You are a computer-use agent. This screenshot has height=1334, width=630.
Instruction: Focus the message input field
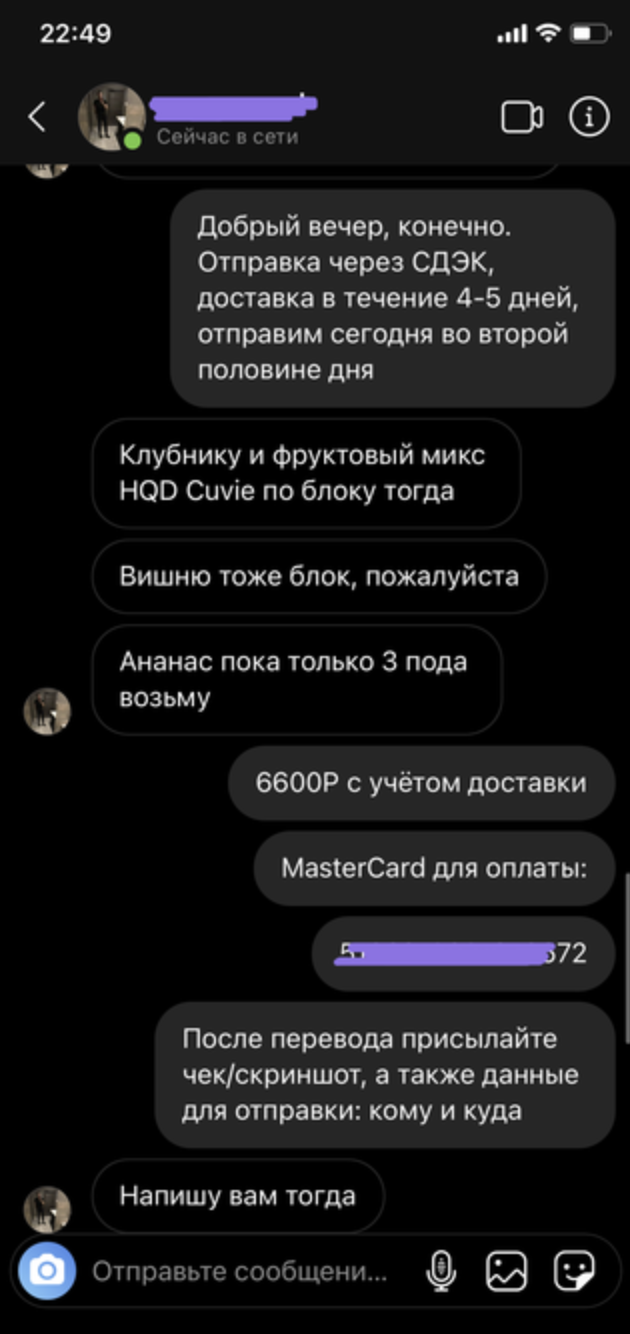[x=240, y=1272]
